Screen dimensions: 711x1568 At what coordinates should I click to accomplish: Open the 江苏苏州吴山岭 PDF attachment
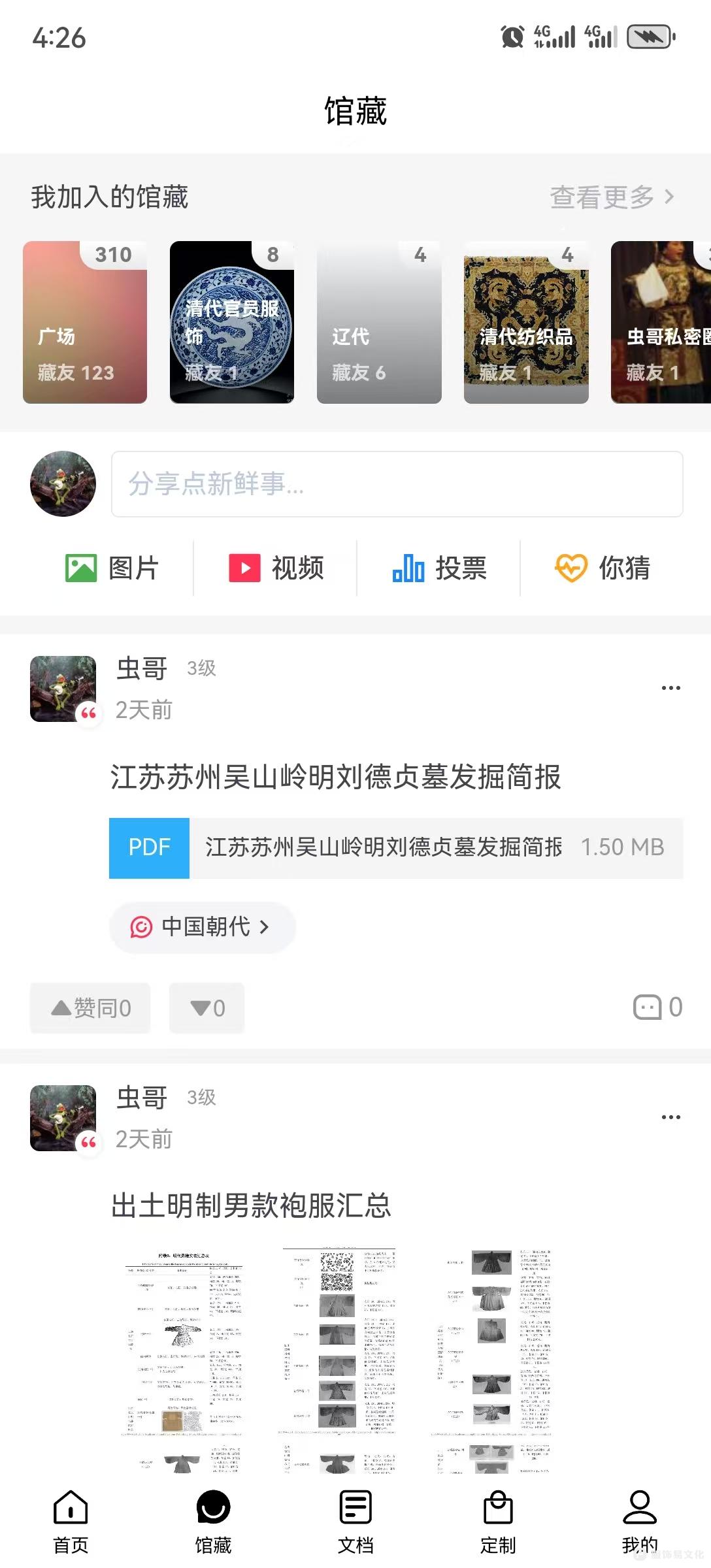(396, 847)
